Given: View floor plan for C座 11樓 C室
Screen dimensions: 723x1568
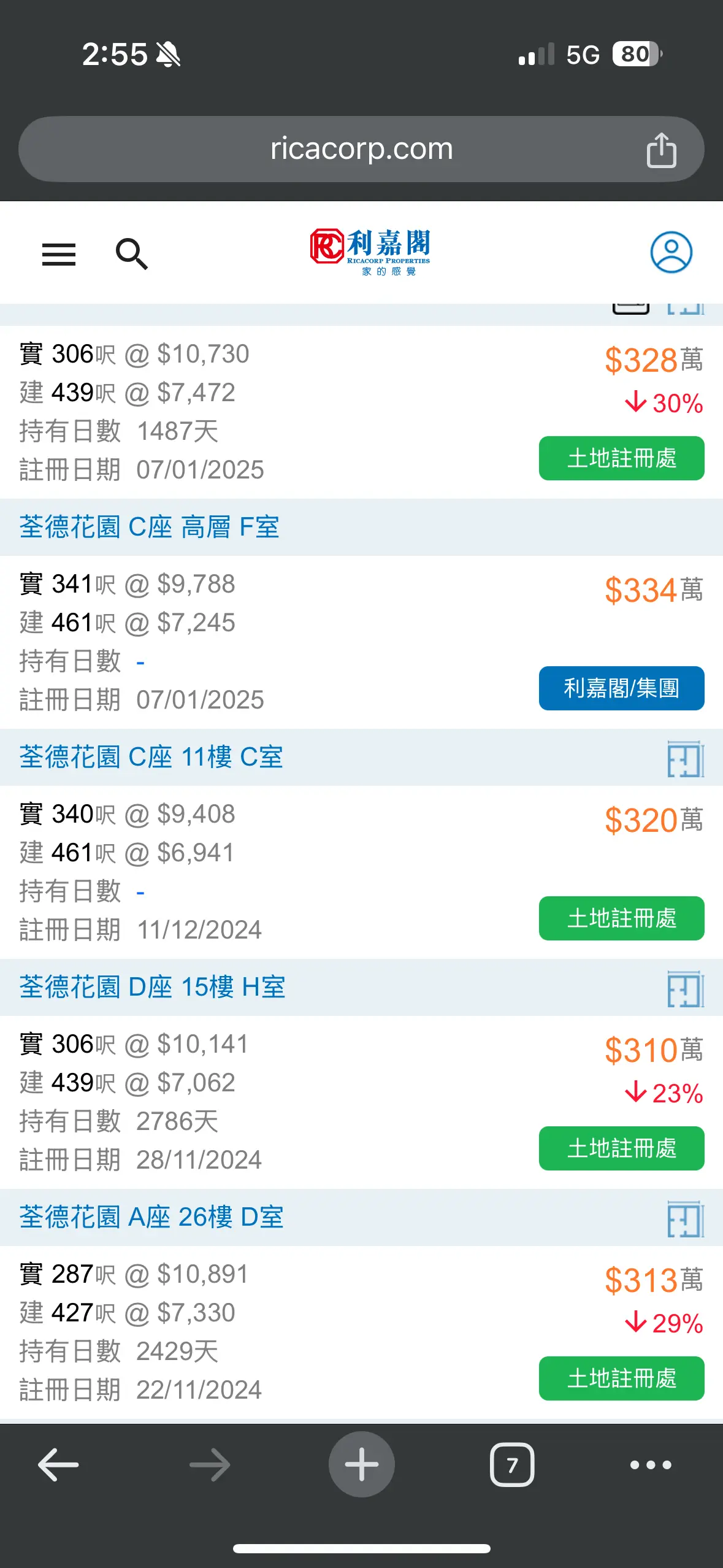Looking at the screenshot, I should point(686,759).
